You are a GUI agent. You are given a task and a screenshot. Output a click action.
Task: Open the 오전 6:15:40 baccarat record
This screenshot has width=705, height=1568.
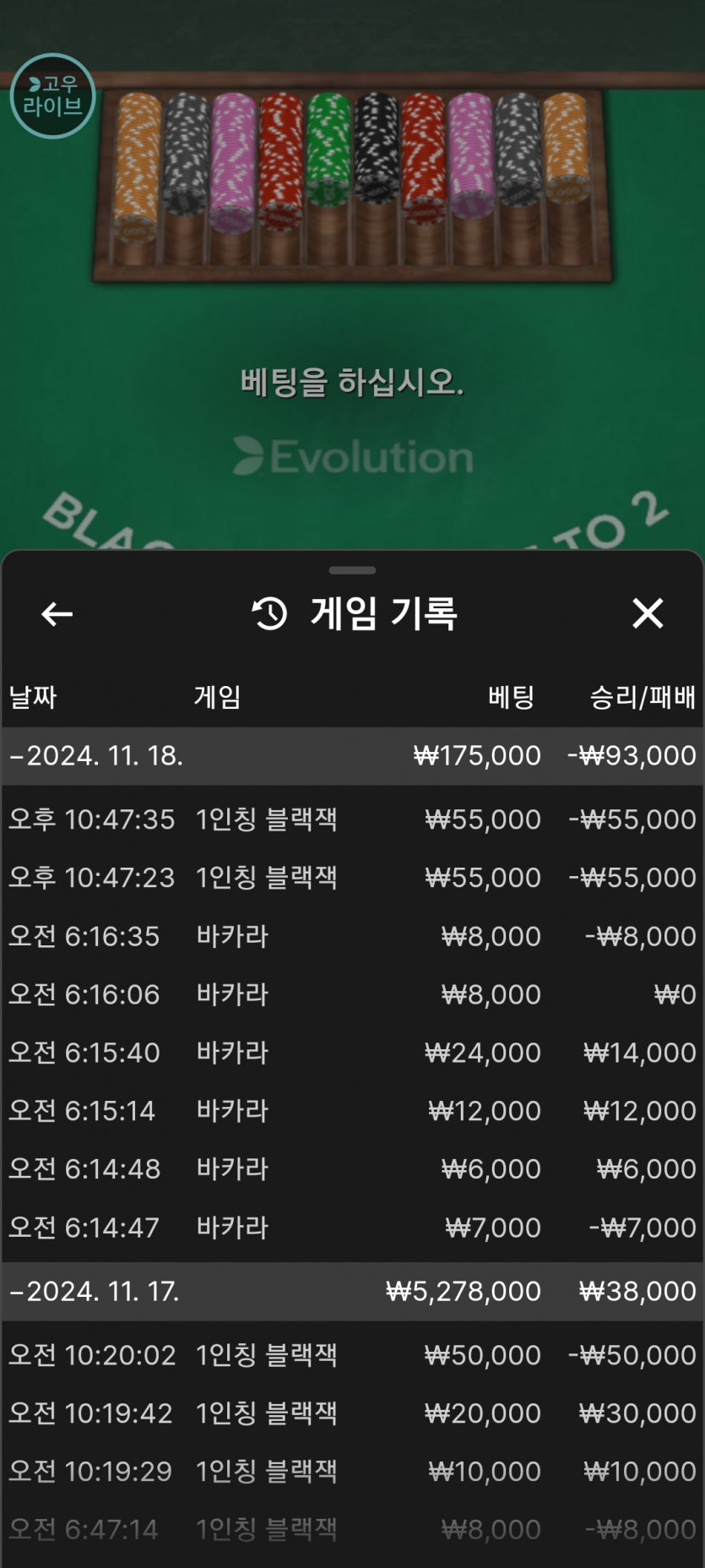click(x=352, y=1053)
